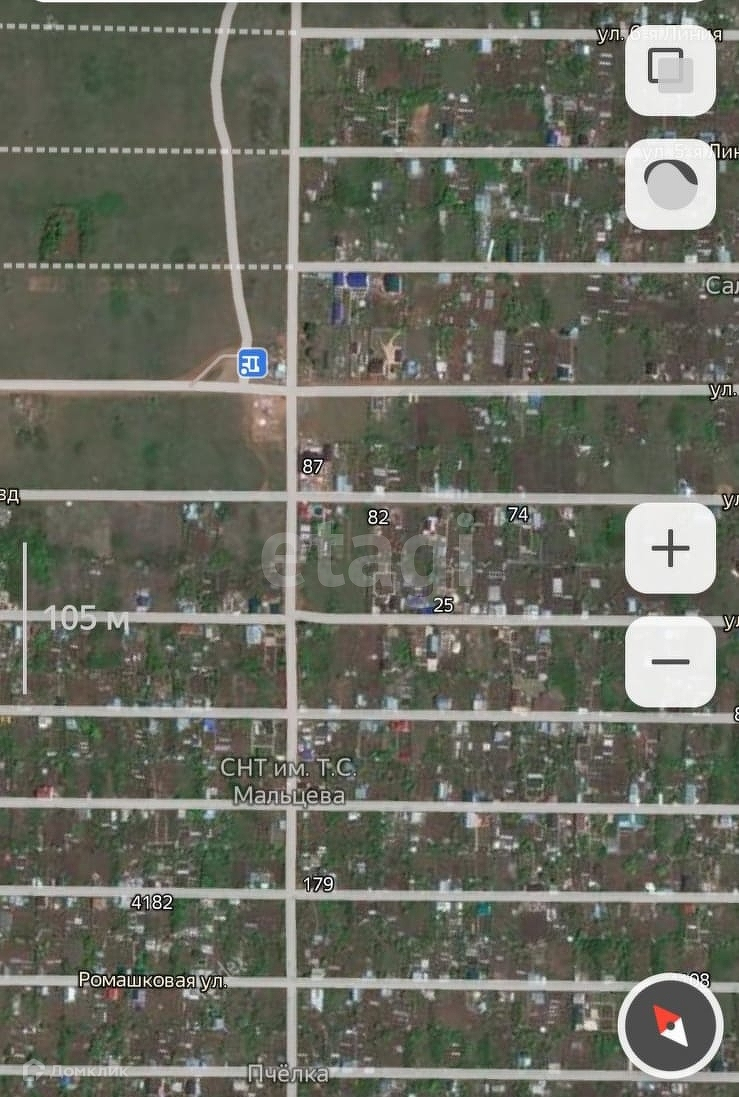Zoom out with the minus button
The height and width of the screenshot is (1097, 739).
tap(670, 662)
